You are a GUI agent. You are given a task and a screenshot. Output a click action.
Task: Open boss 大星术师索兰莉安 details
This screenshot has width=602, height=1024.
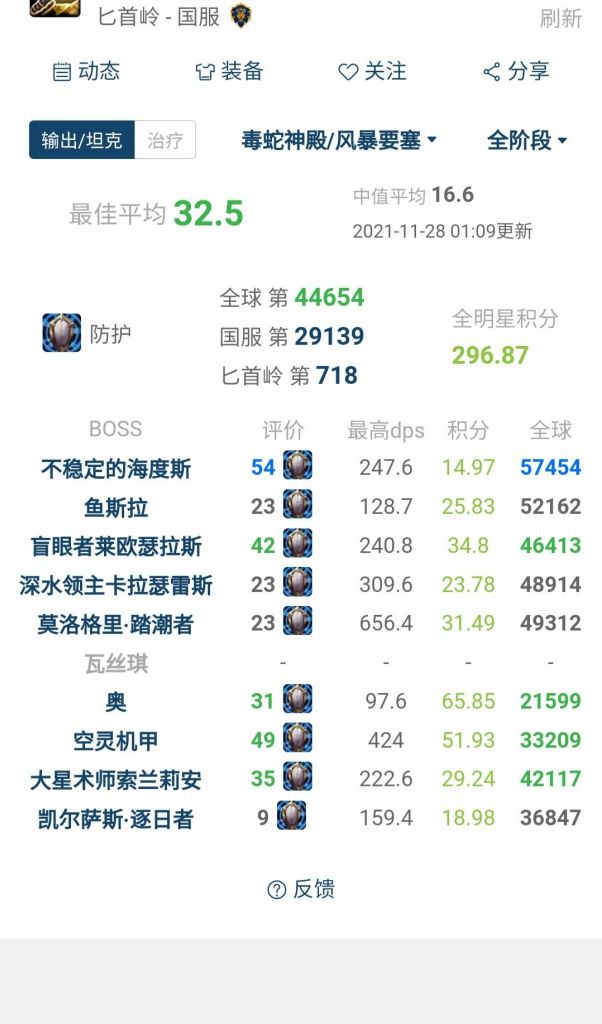coord(116,780)
